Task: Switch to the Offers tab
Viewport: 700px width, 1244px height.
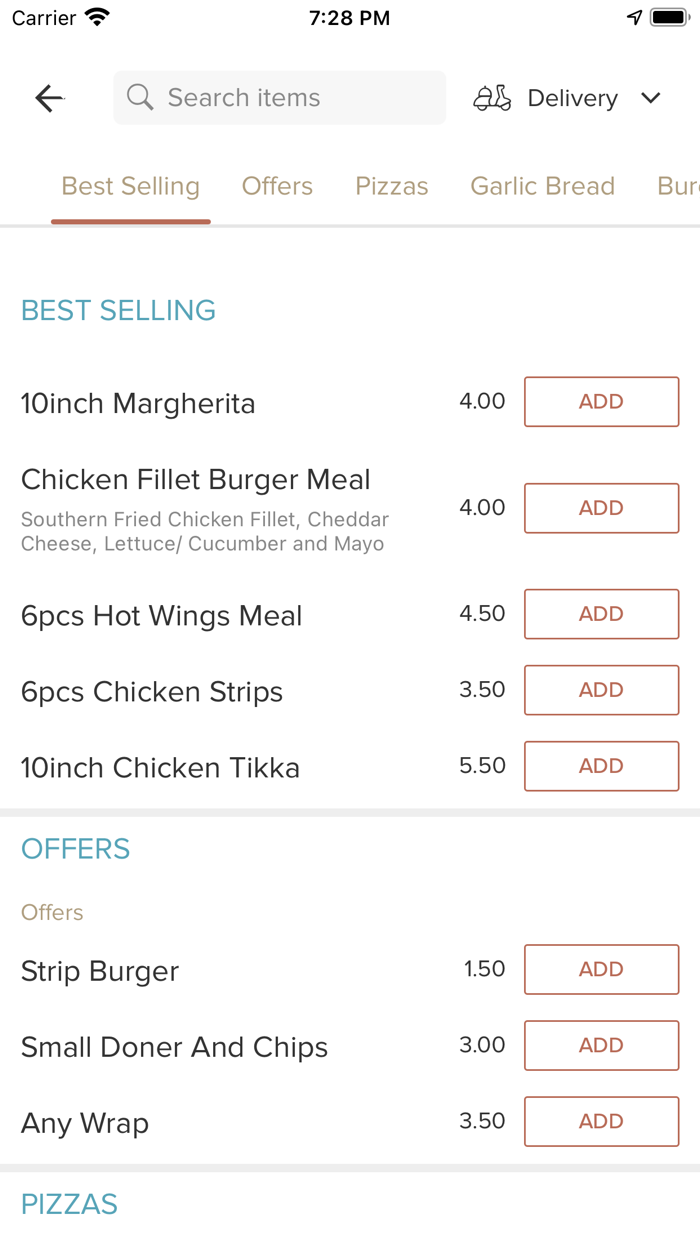Action: tap(277, 187)
